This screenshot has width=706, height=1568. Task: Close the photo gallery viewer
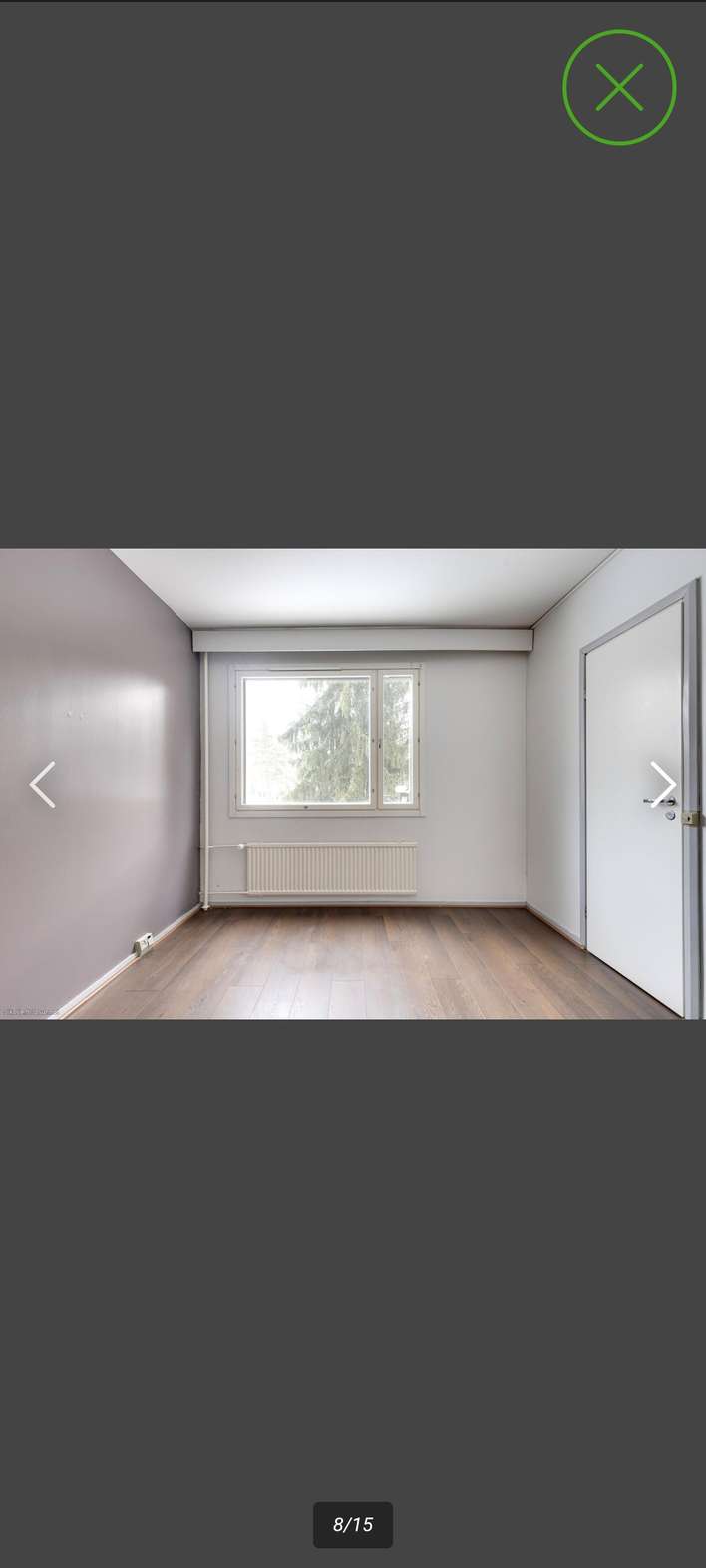click(x=619, y=87)
